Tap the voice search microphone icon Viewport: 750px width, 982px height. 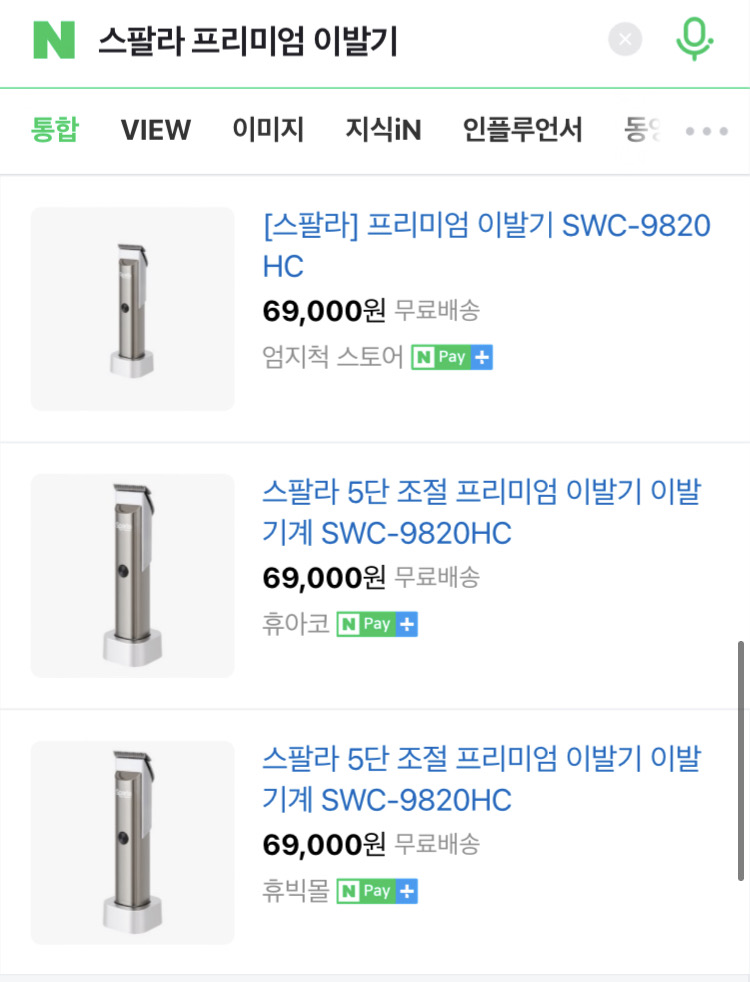pos(695,39)
